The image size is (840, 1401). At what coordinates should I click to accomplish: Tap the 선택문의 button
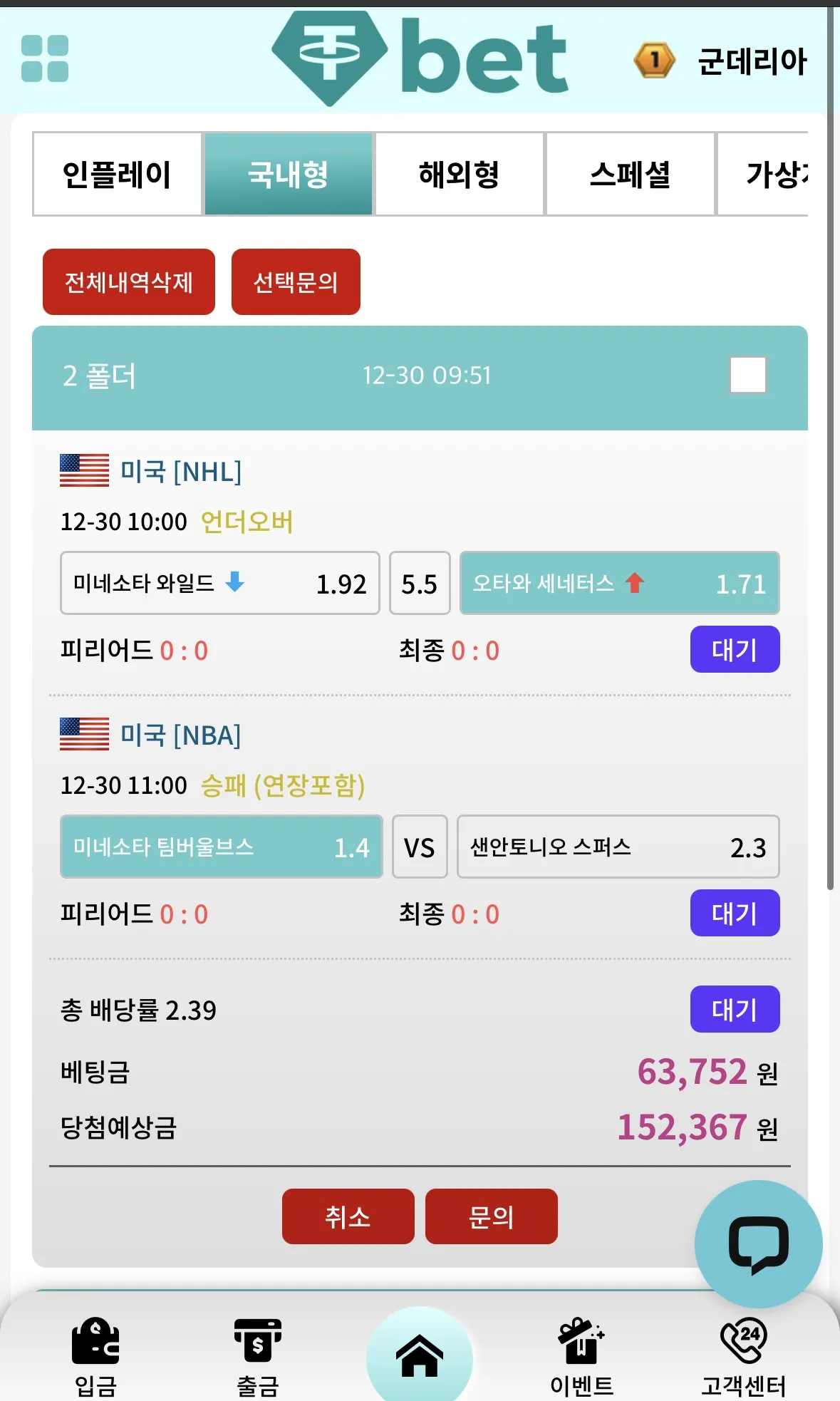296,282
